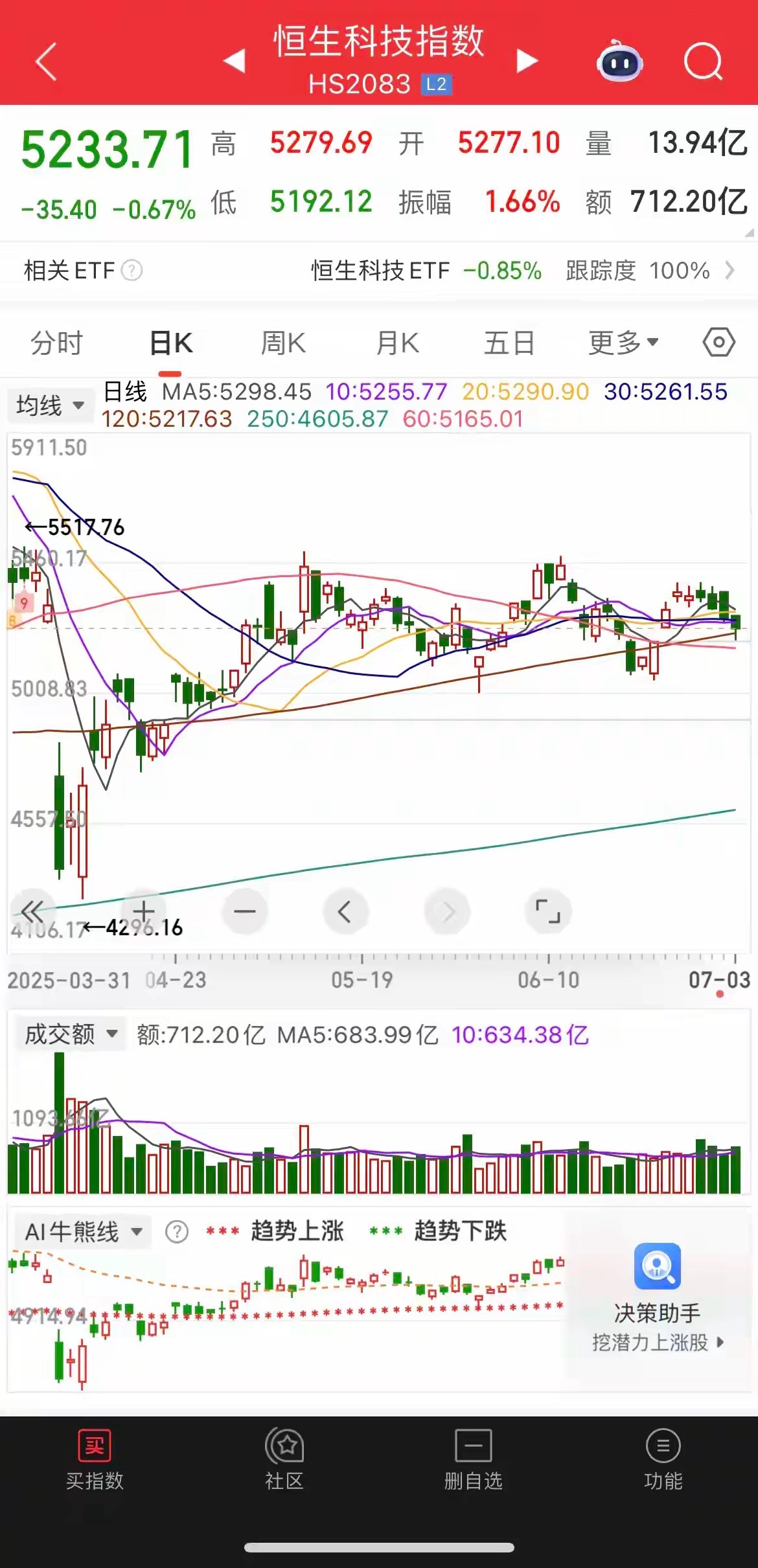Image resolution: width=758 pixels, height=1568 pixels.
Task: Switch to the 五日 tab
Action: pos(509,343)
